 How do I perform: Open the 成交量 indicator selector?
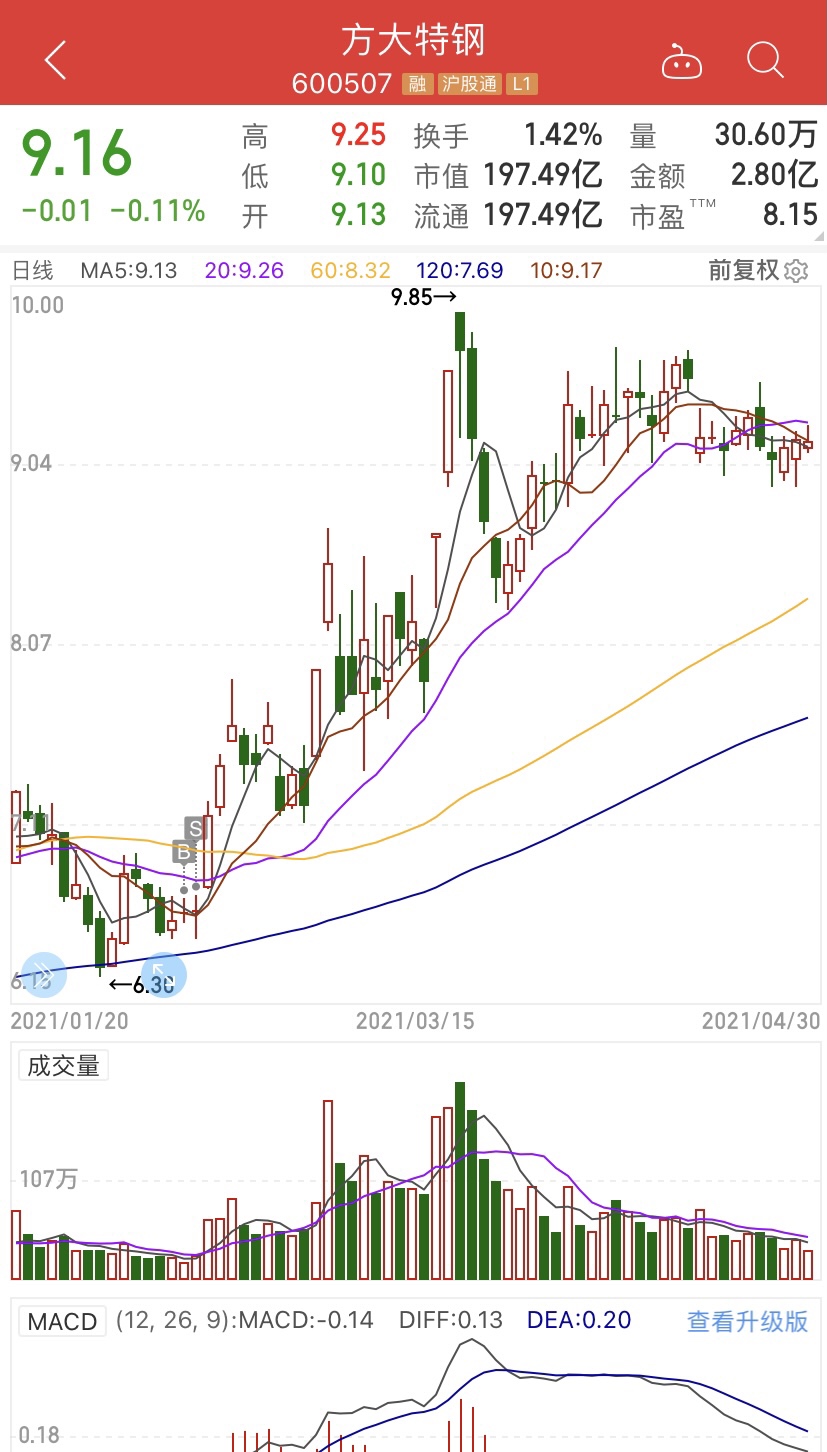click(62, 1065)
